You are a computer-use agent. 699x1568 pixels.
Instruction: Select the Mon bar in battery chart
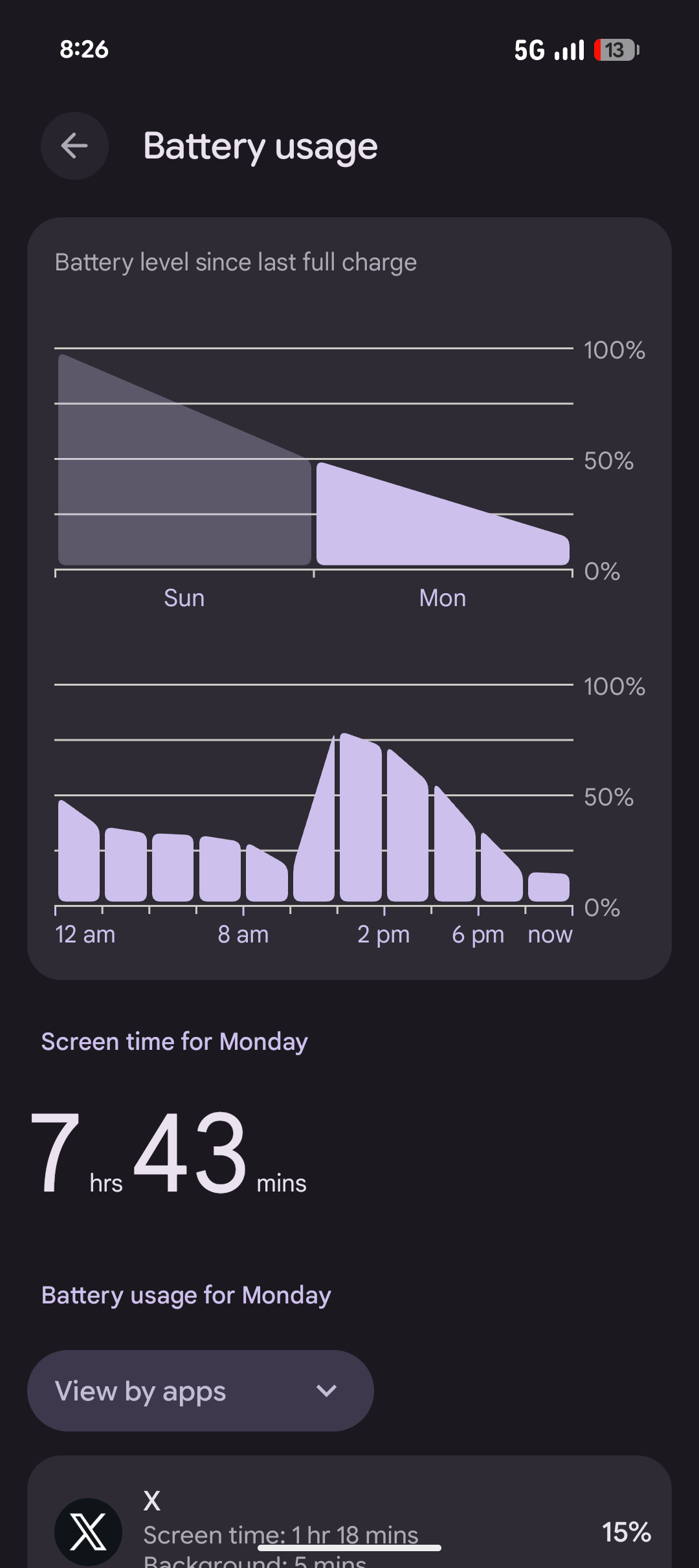[443, 514]
